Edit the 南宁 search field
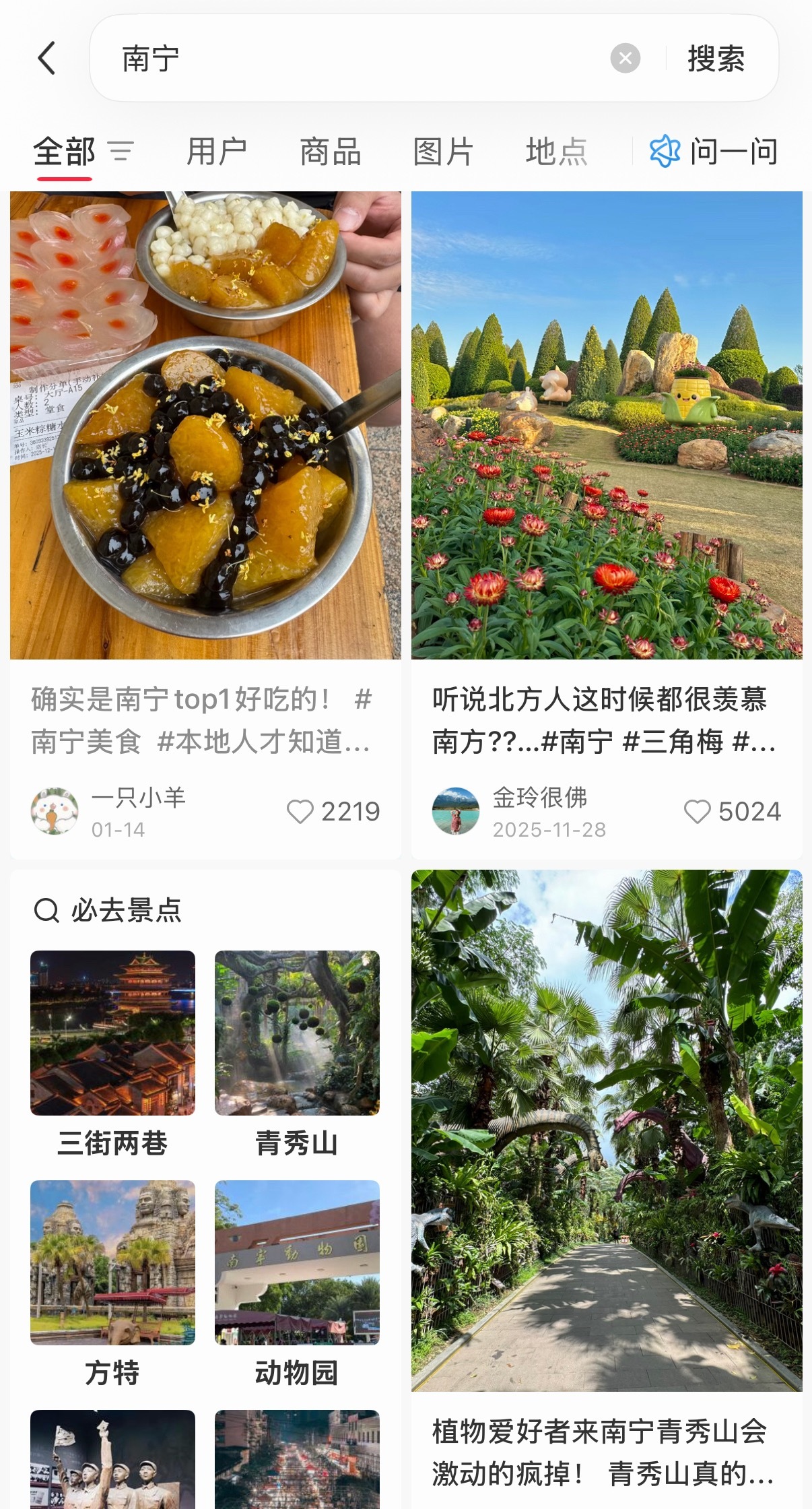 pos(350,59)
